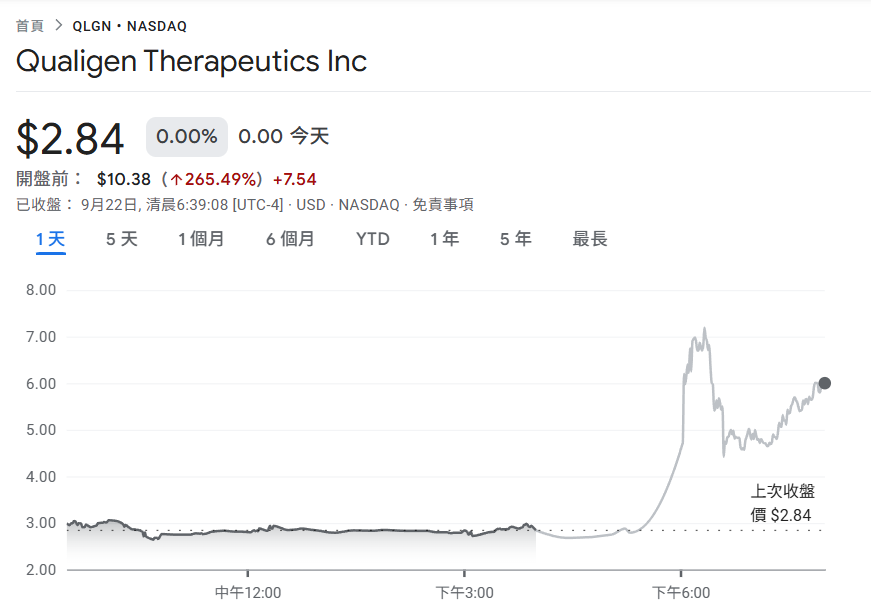This screenshot has width=871, height=613.
Task: Switch to the 5天 chart range
Action: 122,239
